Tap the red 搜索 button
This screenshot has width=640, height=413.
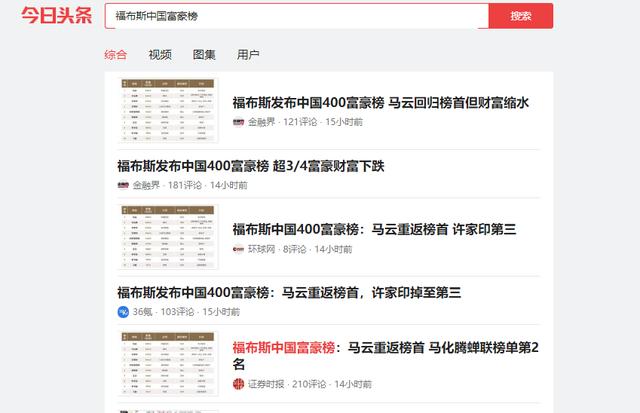pos(520,16)
